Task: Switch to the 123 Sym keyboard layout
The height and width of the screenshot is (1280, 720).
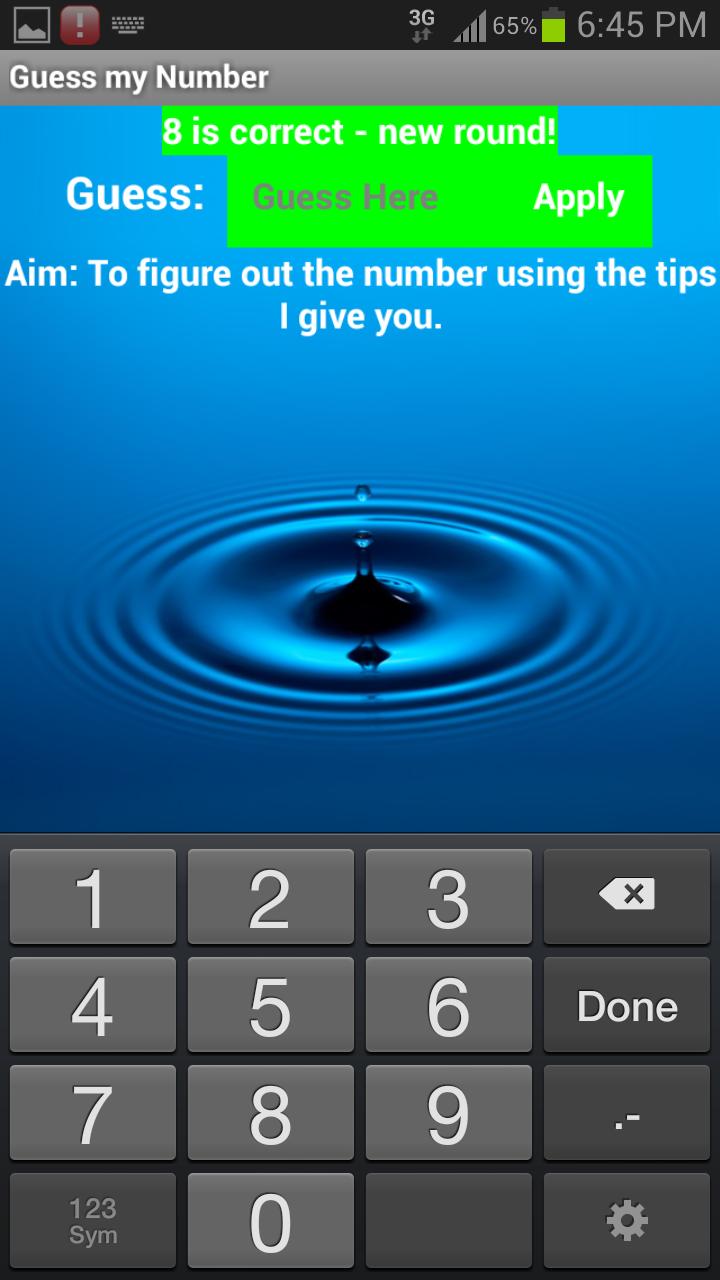Action: point(93,1221)
